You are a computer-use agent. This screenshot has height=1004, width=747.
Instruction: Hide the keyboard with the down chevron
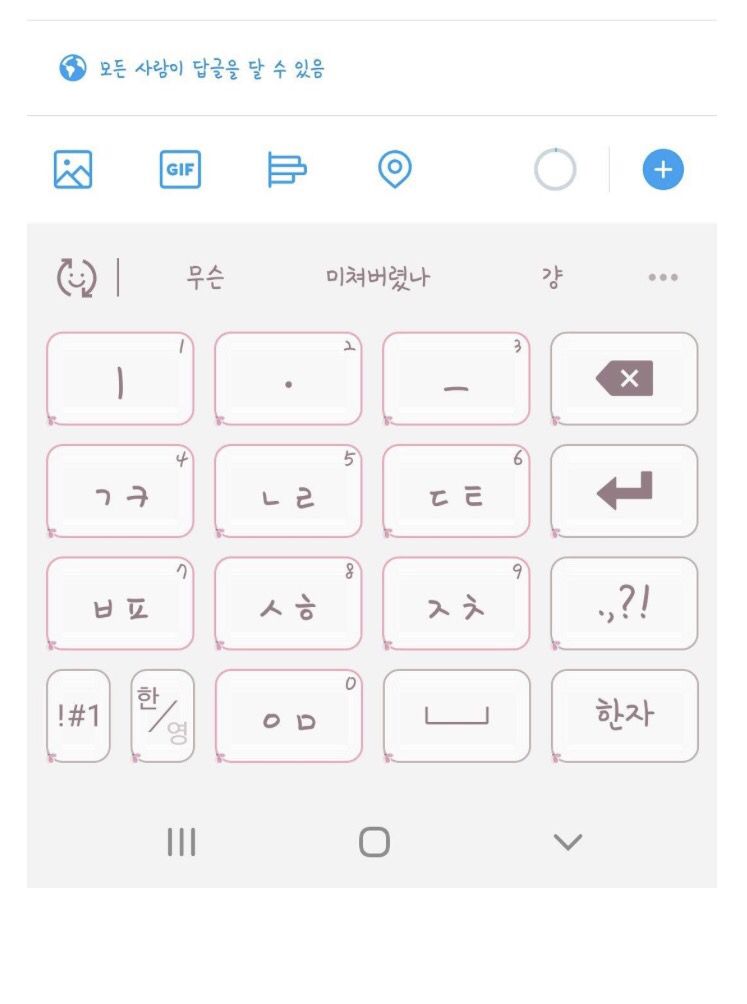click(x=563, y=843)
